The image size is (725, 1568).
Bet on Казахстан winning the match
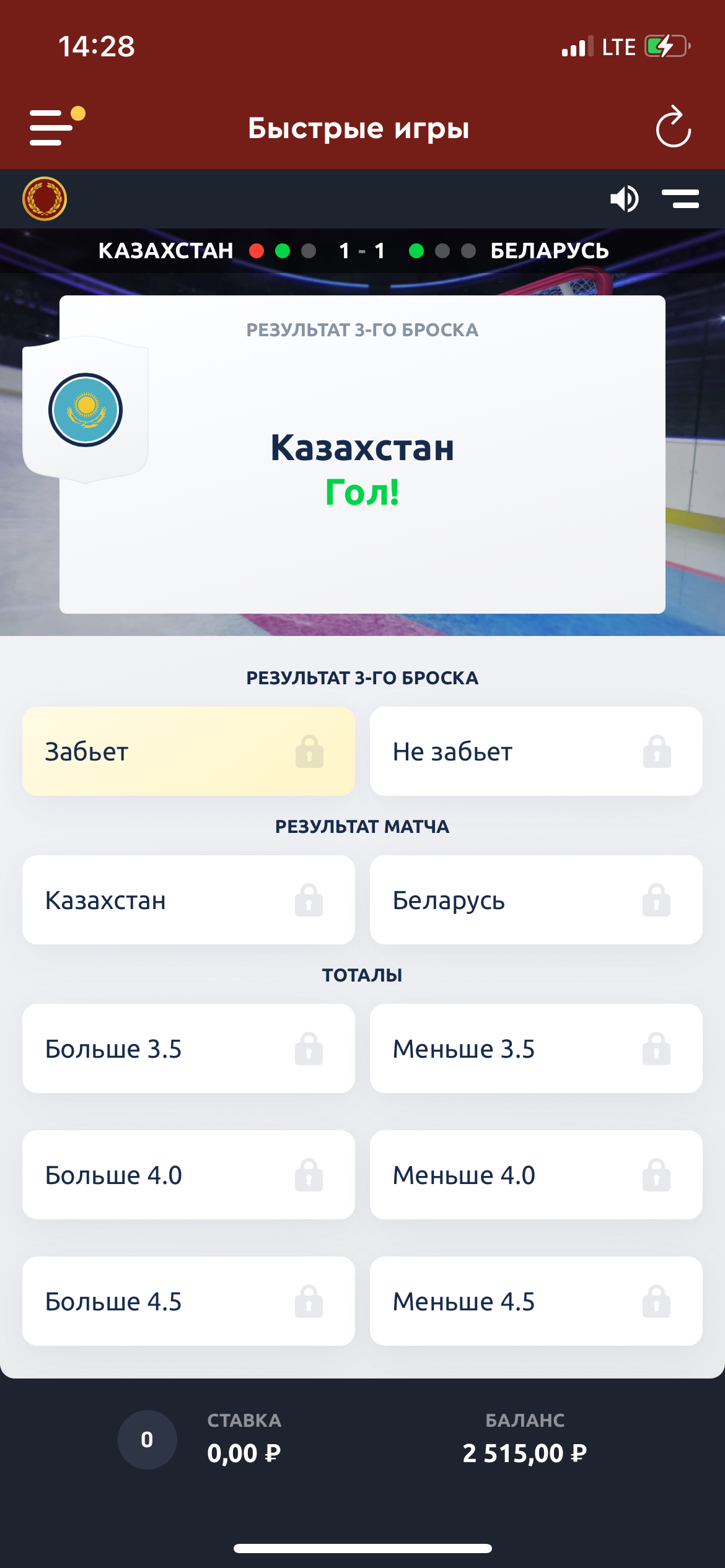tap(188, 900)
